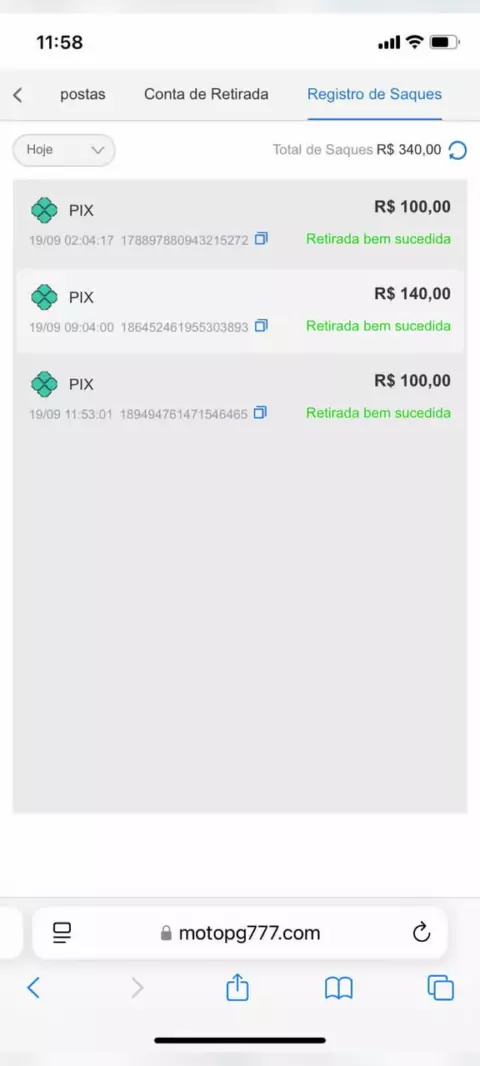Copy order ID of the 11:53:01 withdrawal

(x=260, y=413)
